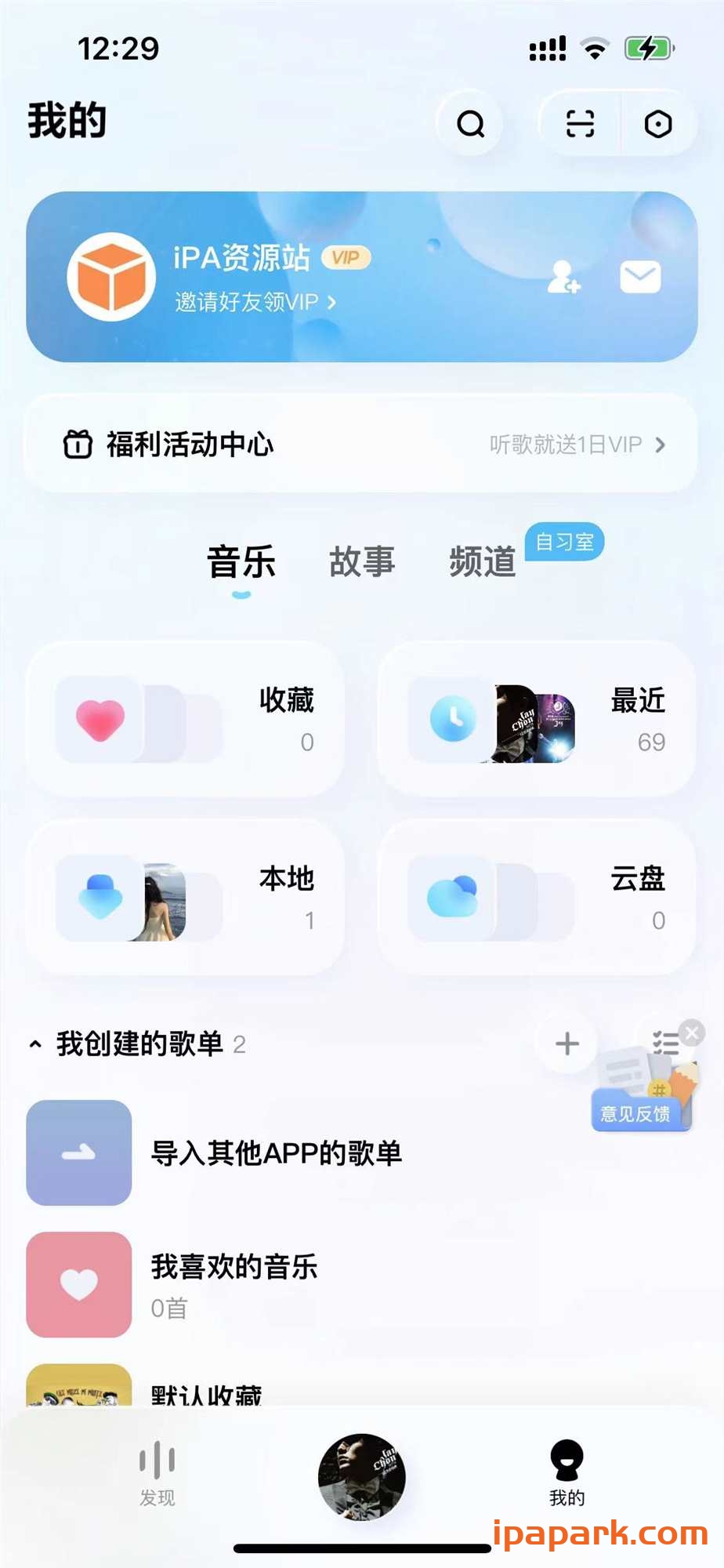724x1568 pixels.
Task: Switch to the 频道 tab
Action: [483, 561]
